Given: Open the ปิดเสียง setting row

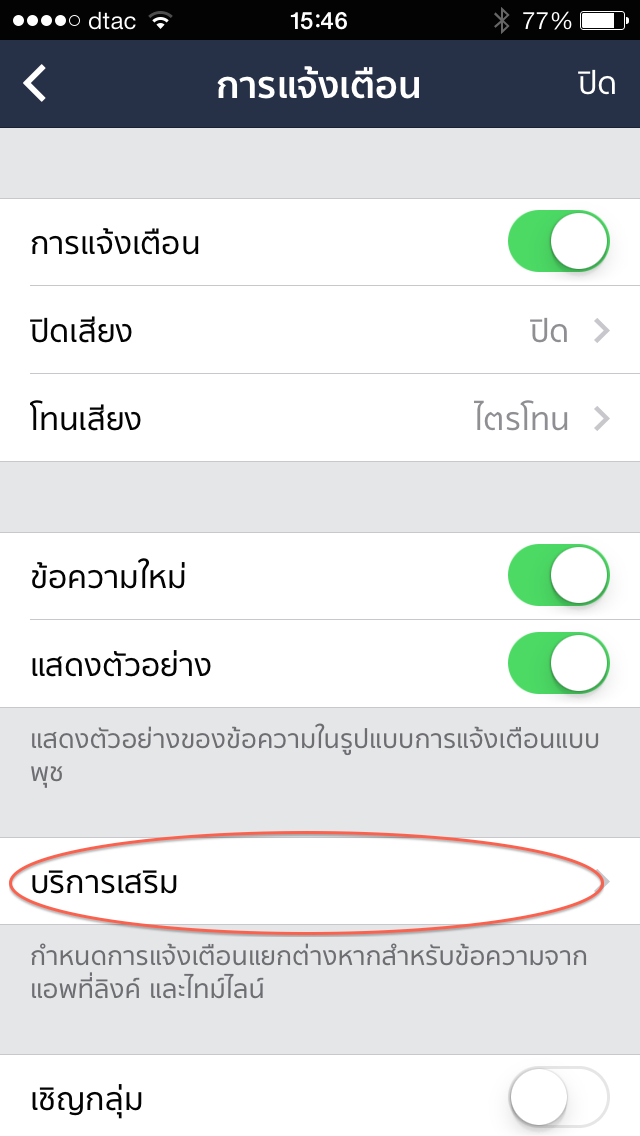Looking at the screenshot, I should (320, 331).
